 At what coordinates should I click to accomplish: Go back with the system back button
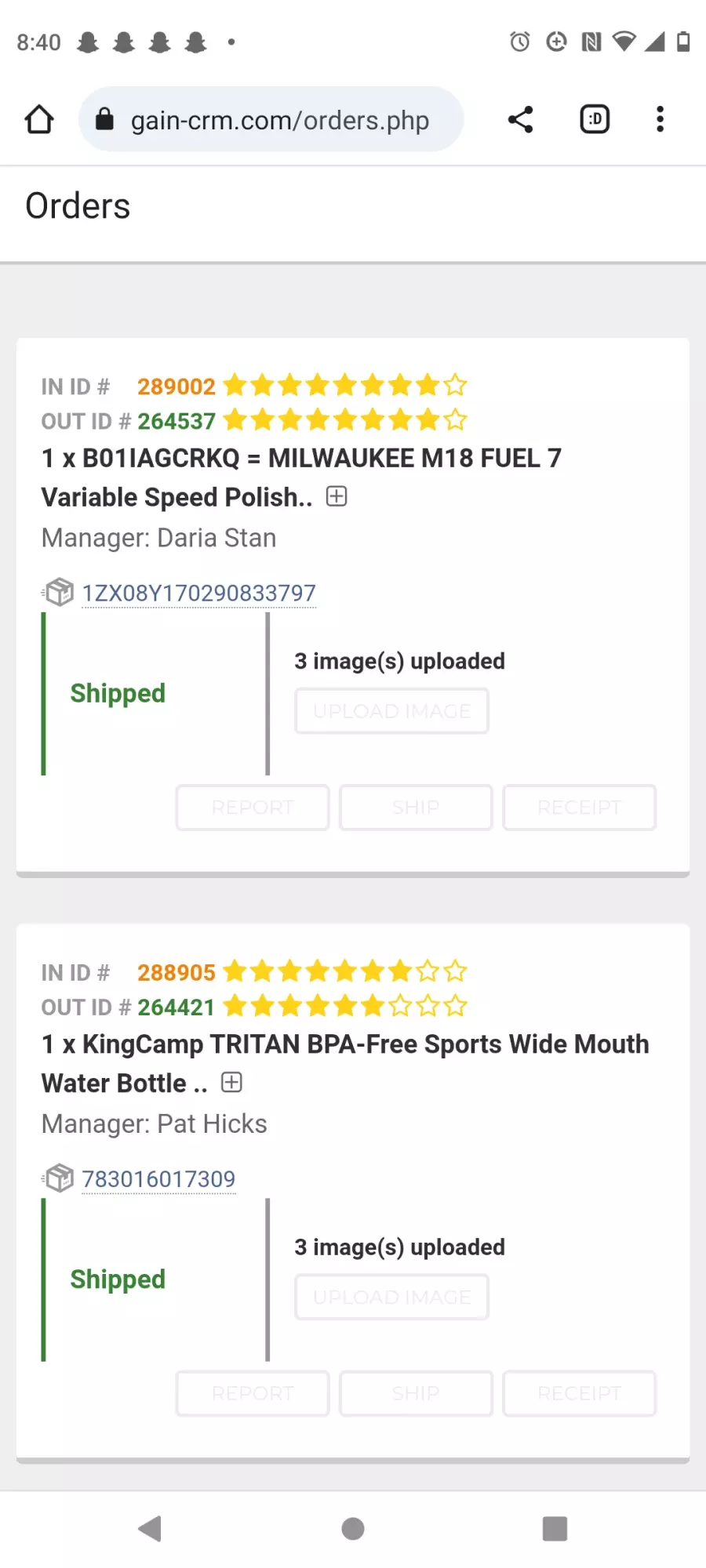[x=150, y=1529]
